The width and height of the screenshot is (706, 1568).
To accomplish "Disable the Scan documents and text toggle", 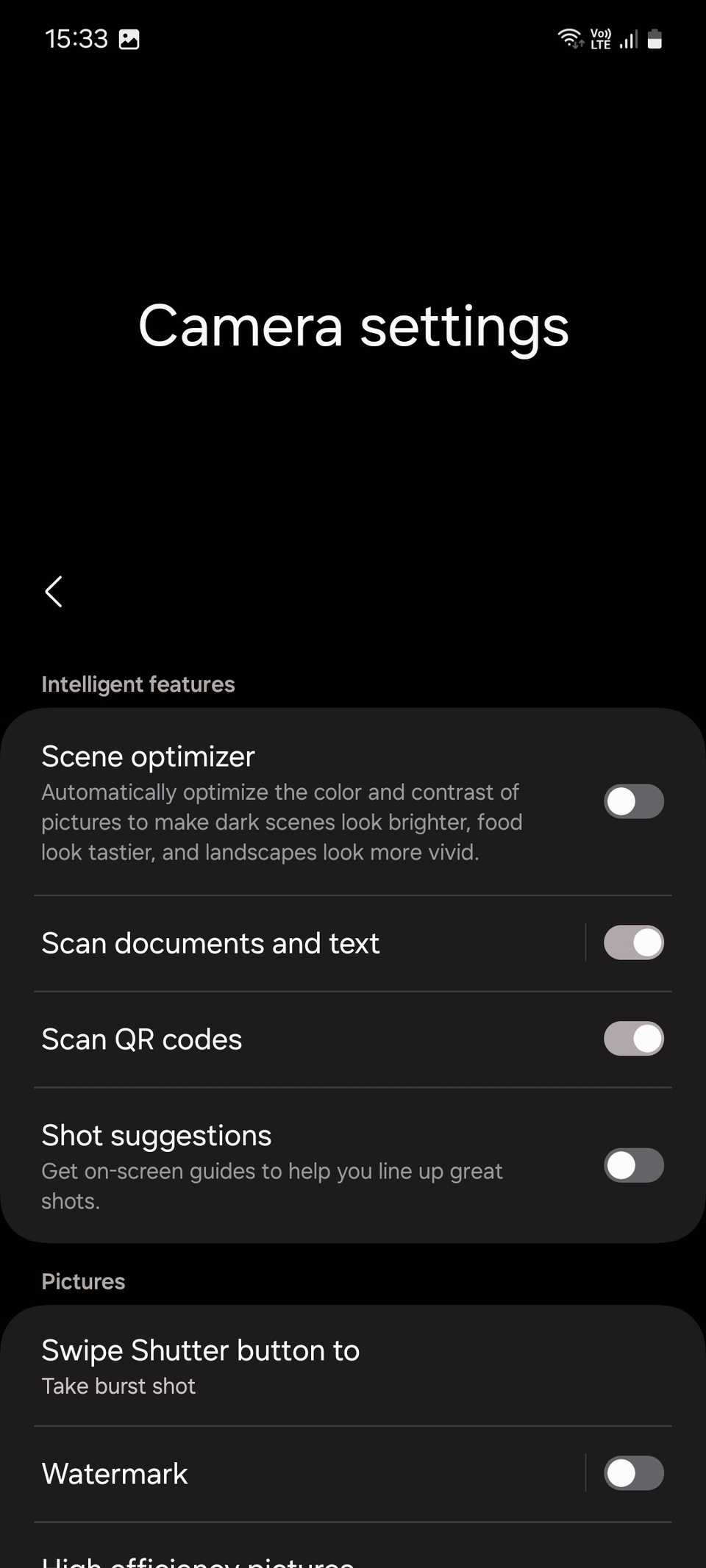I will point(634,942).
